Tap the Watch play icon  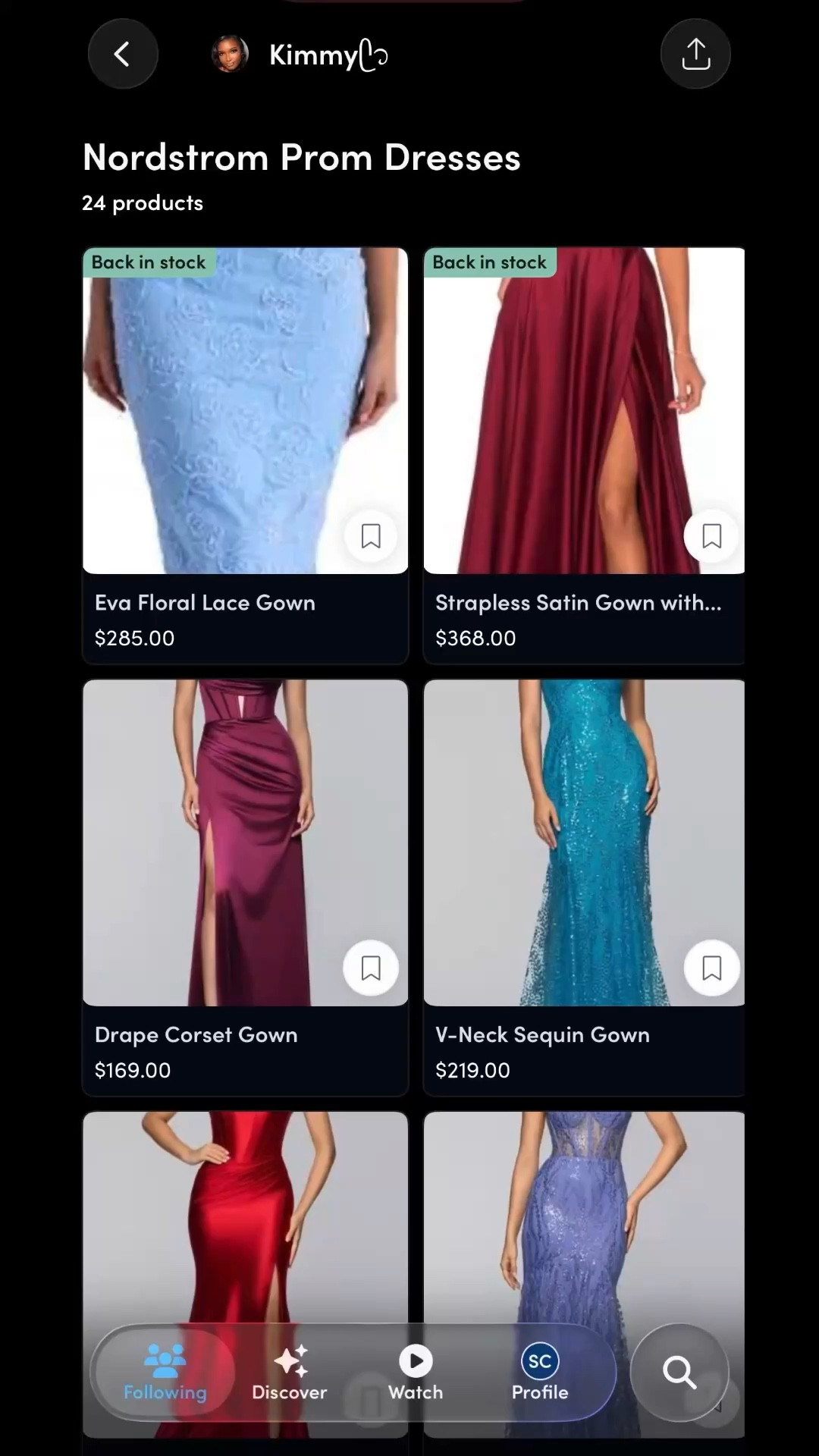[415, 1360]
